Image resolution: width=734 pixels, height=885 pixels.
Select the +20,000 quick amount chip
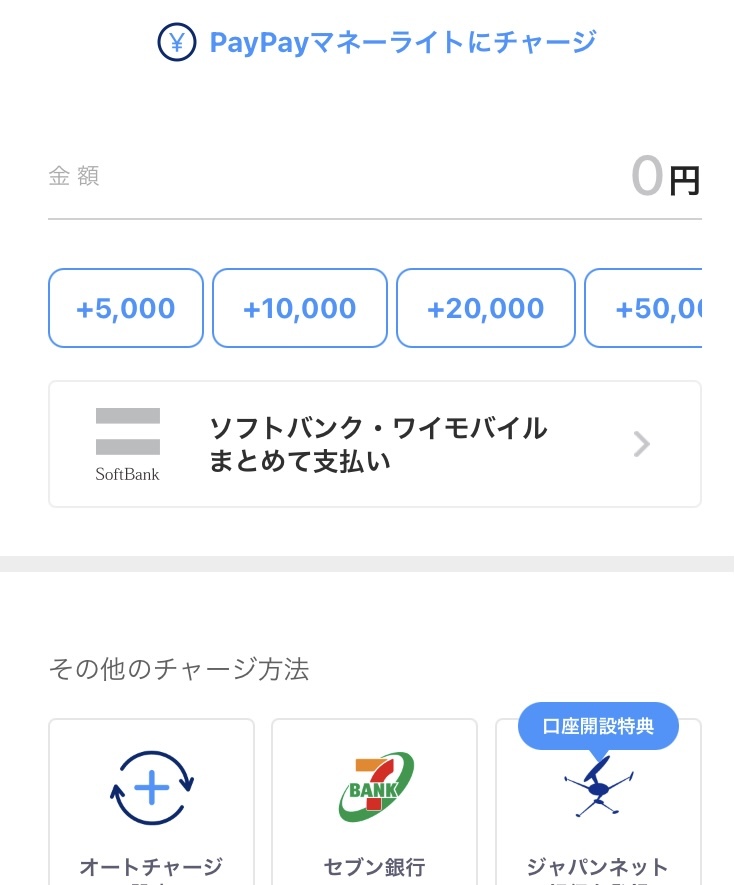(486, 308)
